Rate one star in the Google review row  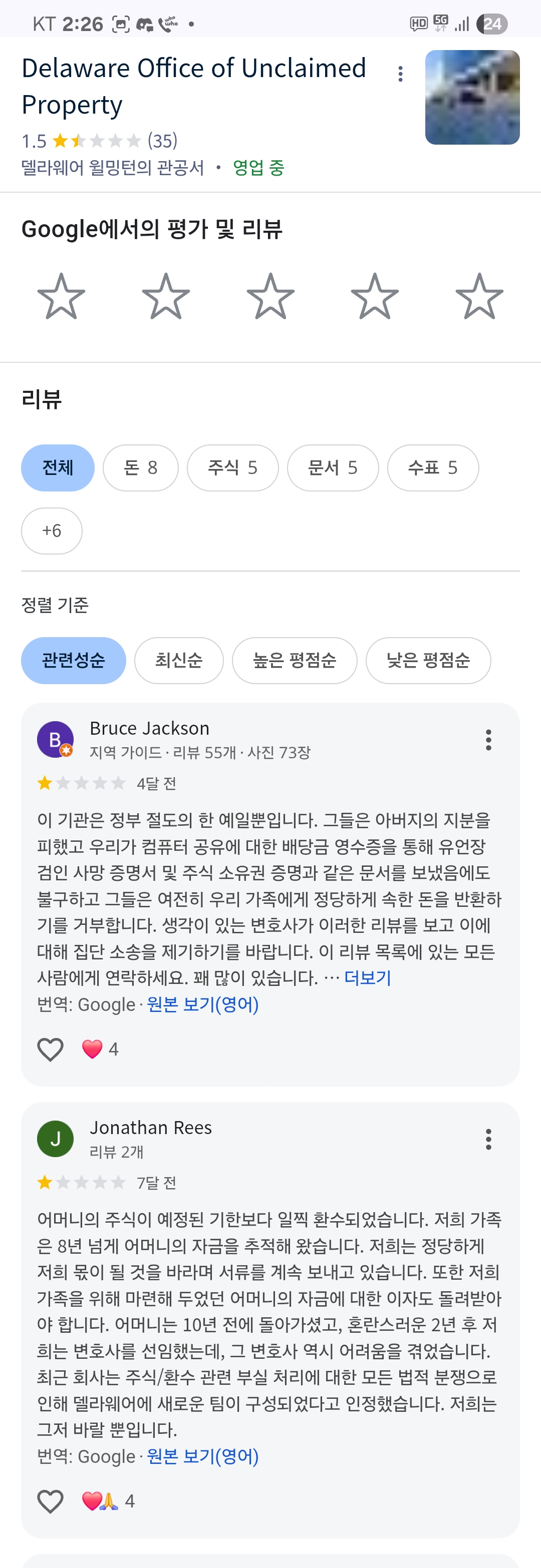click(62, 297)
